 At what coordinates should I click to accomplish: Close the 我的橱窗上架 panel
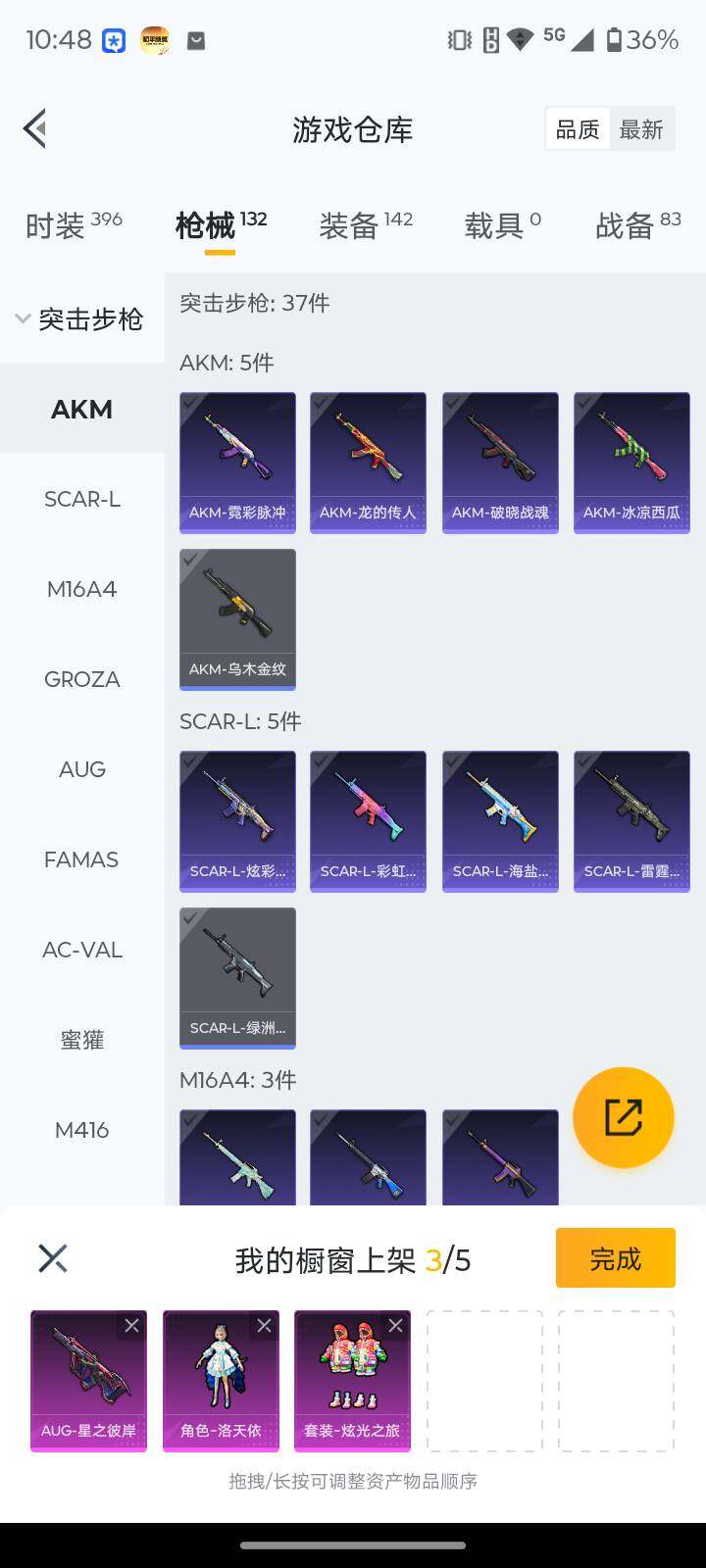coord(53,1258)
